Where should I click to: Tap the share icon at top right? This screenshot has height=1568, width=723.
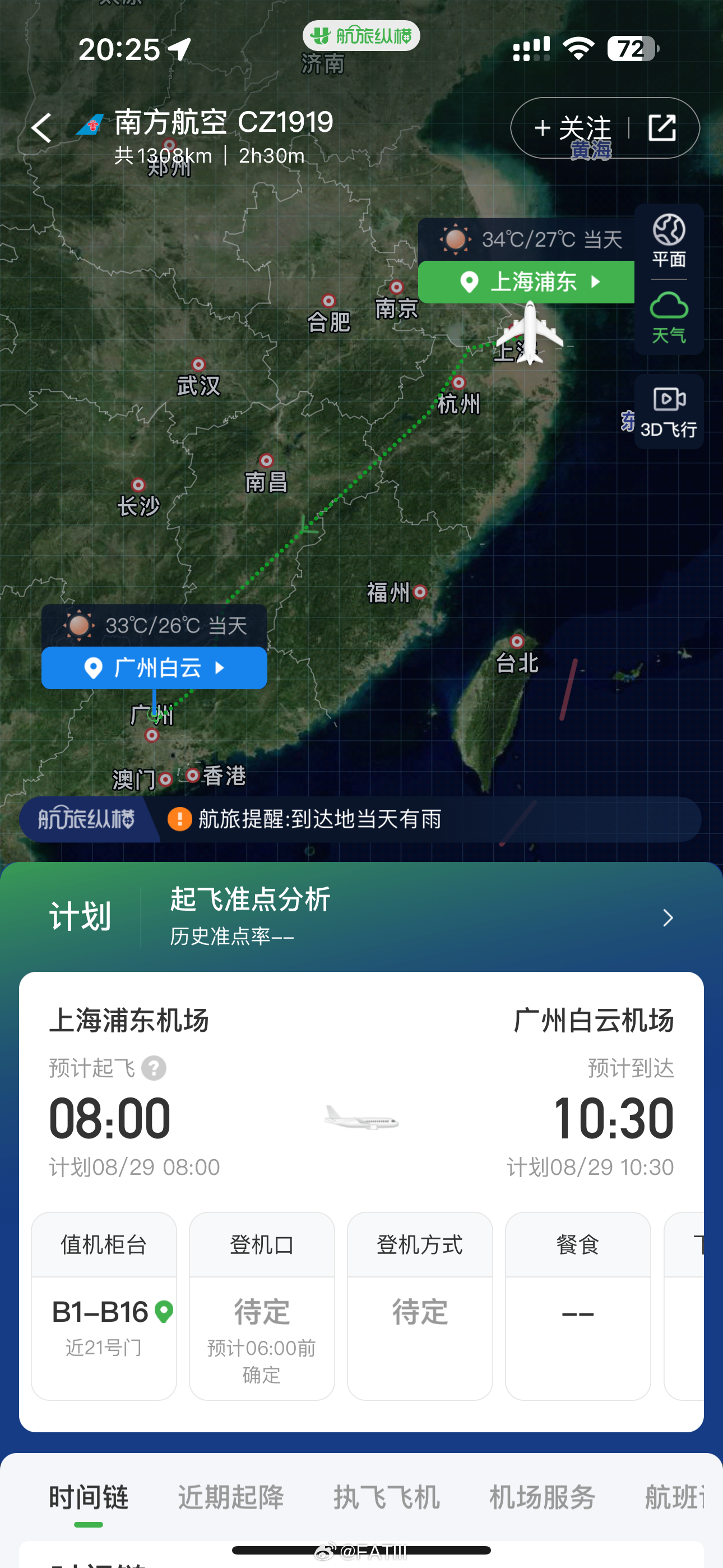(x=662, y=128)
